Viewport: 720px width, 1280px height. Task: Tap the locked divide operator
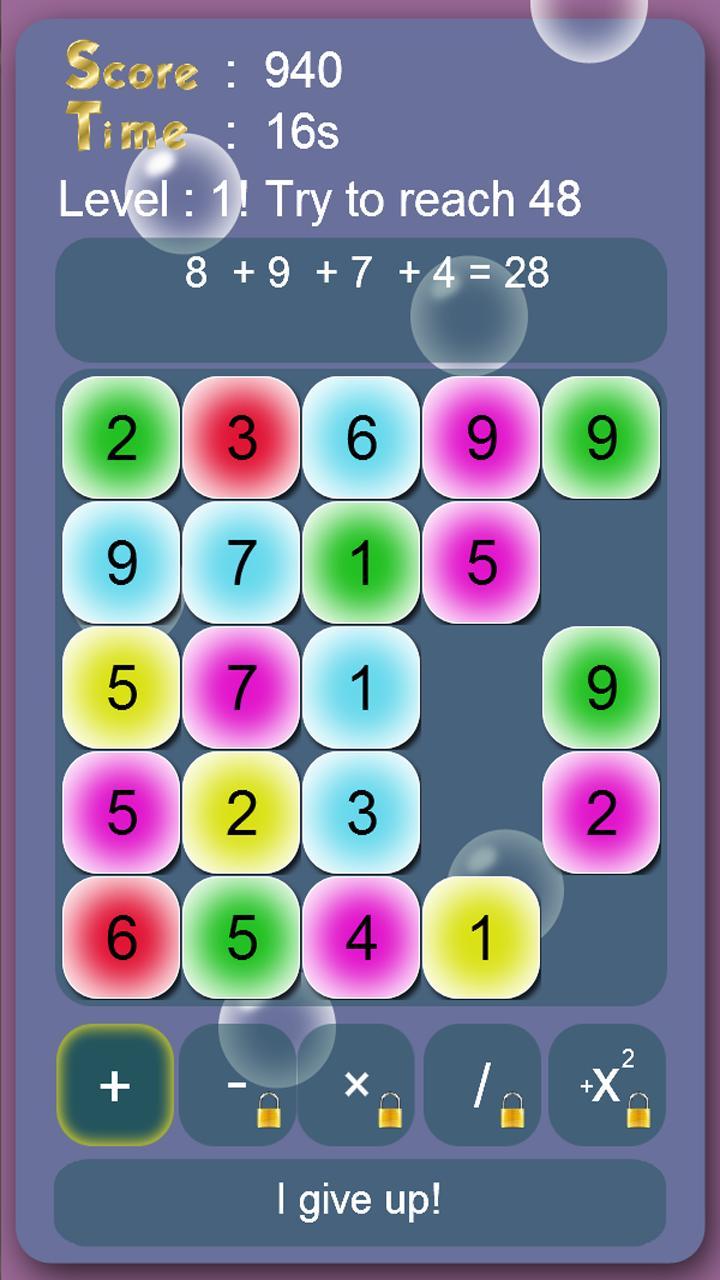point(483,1085)
